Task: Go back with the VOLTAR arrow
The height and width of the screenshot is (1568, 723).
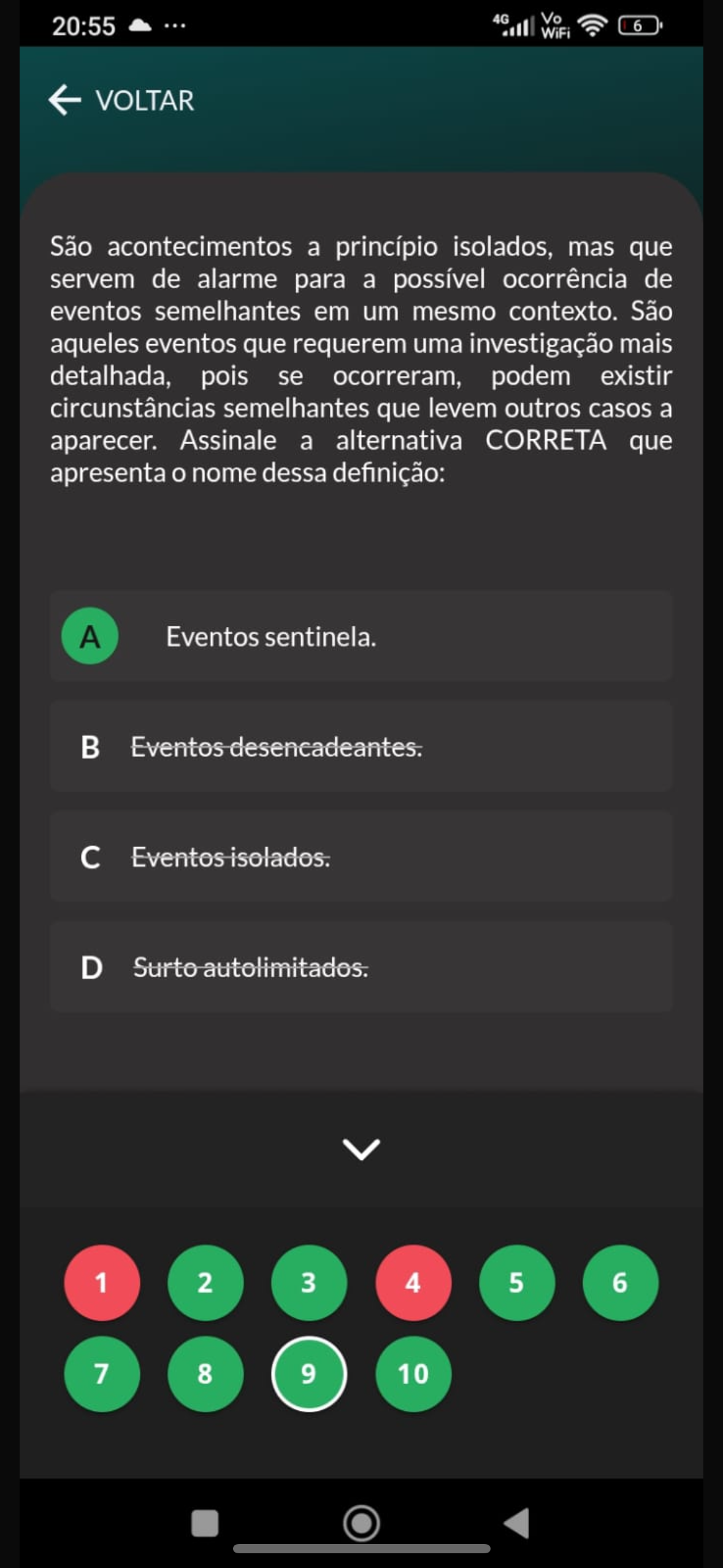Action: pyautogui.click(x=120, y=100)
